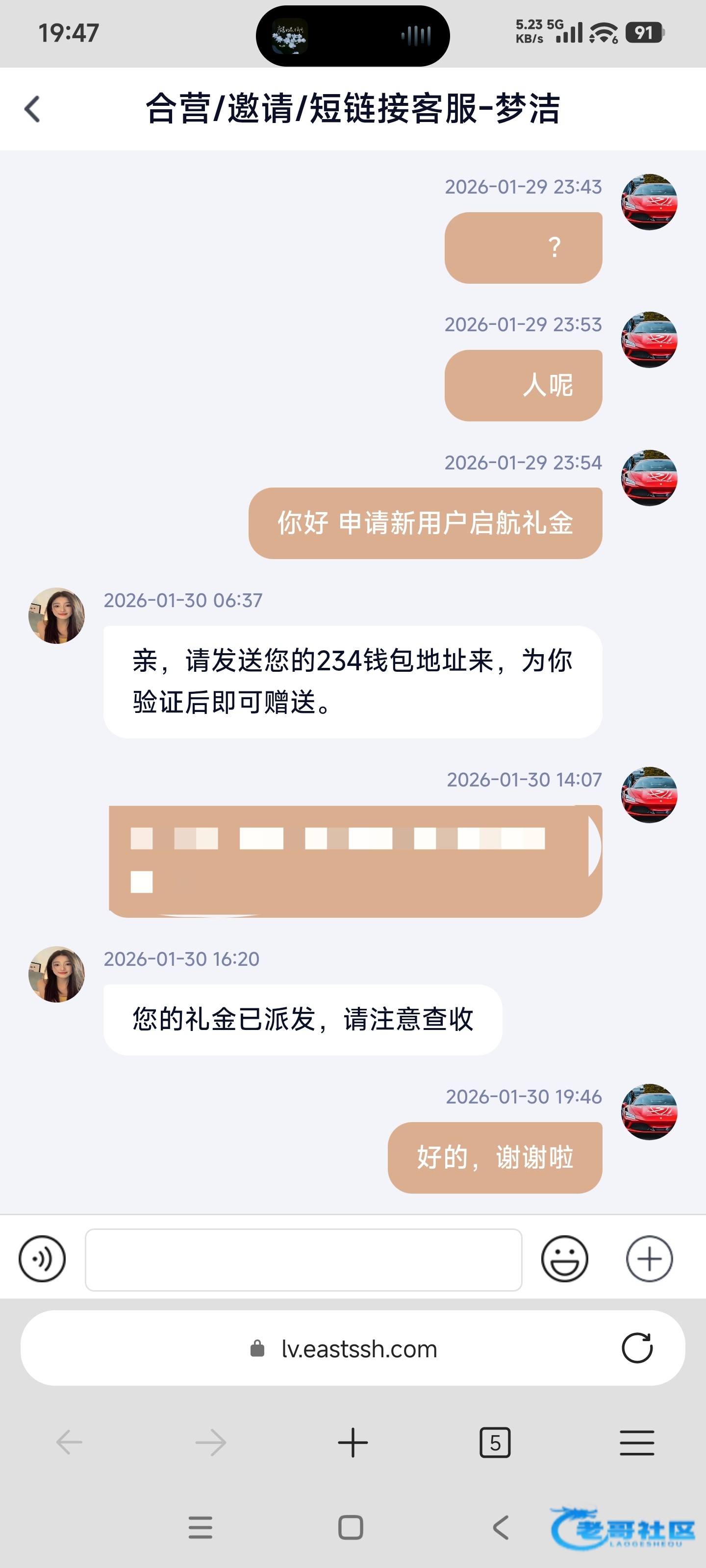Open the browser menu

point(636,1443)
